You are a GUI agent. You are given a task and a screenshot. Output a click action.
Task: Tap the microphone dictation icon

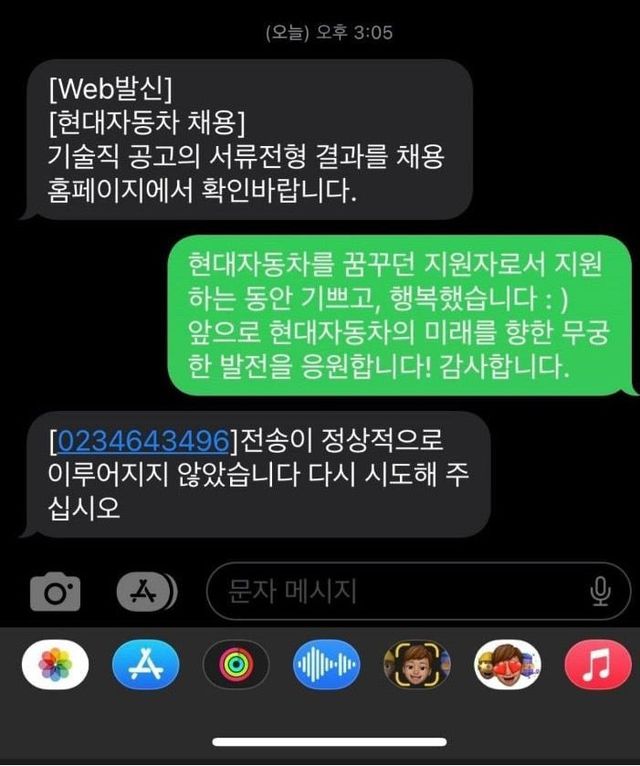(x=600, y=592)
